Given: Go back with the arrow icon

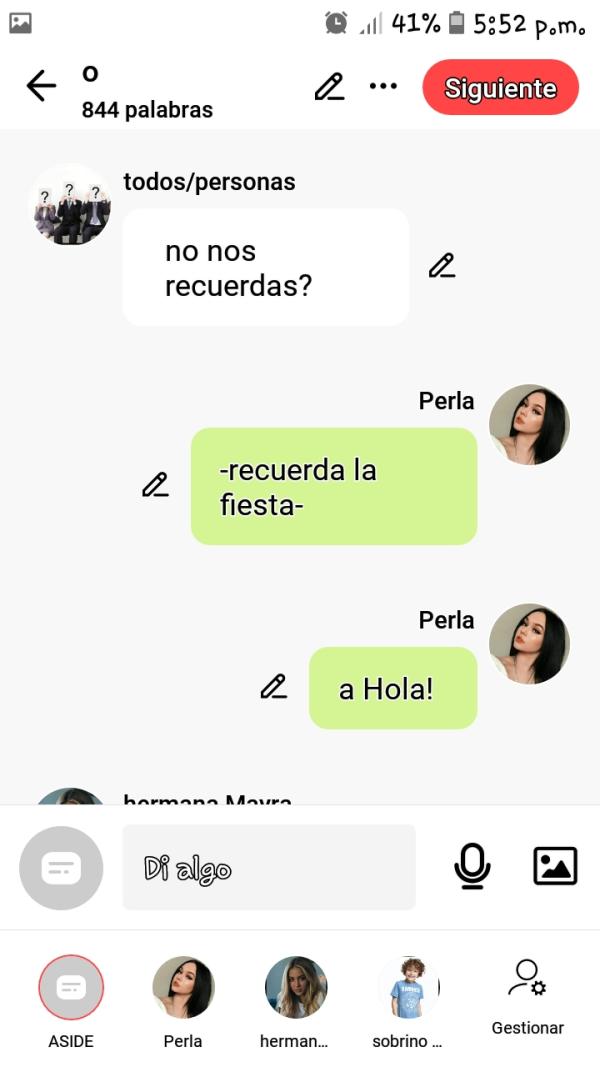Looking at the screenshot, I should [x=41, y=87].
